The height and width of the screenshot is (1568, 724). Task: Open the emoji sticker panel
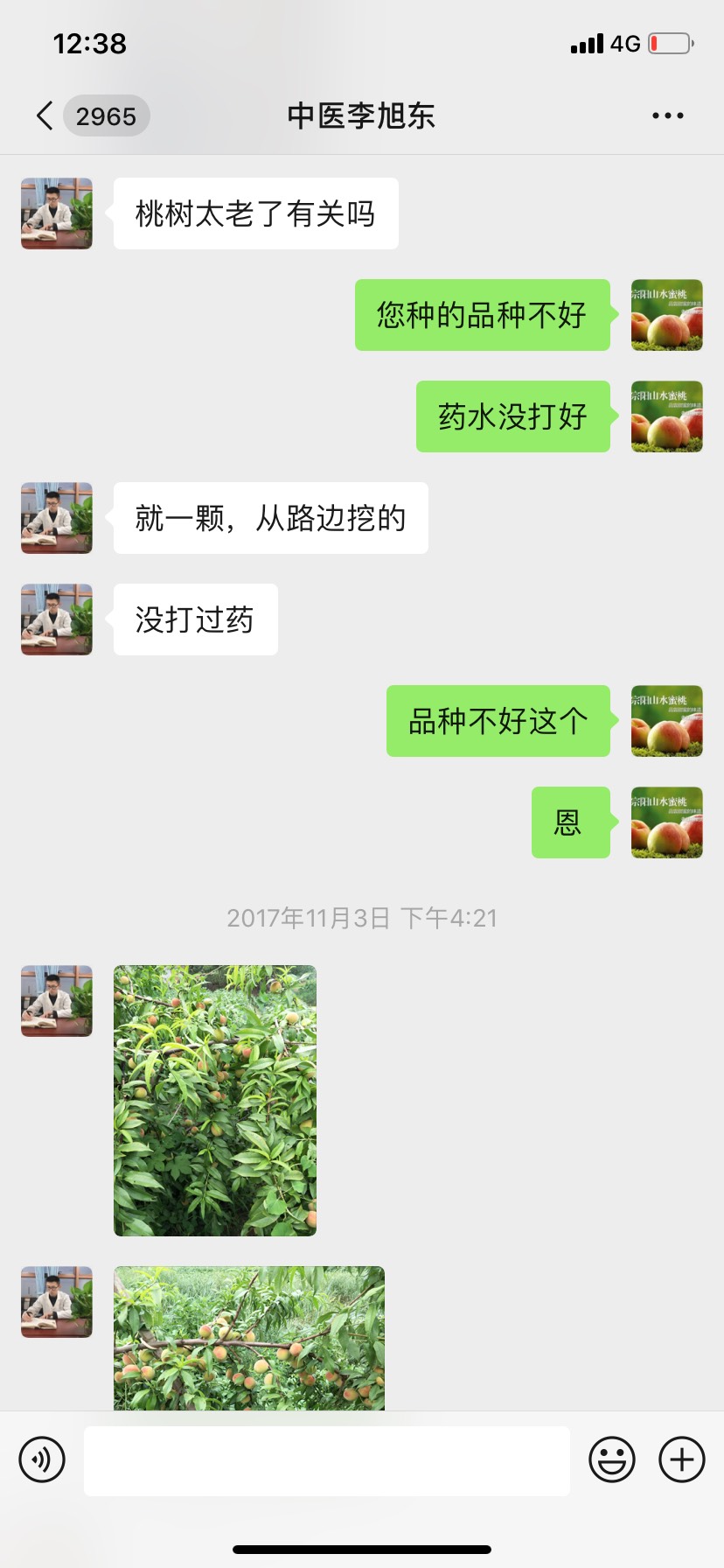611,1459
